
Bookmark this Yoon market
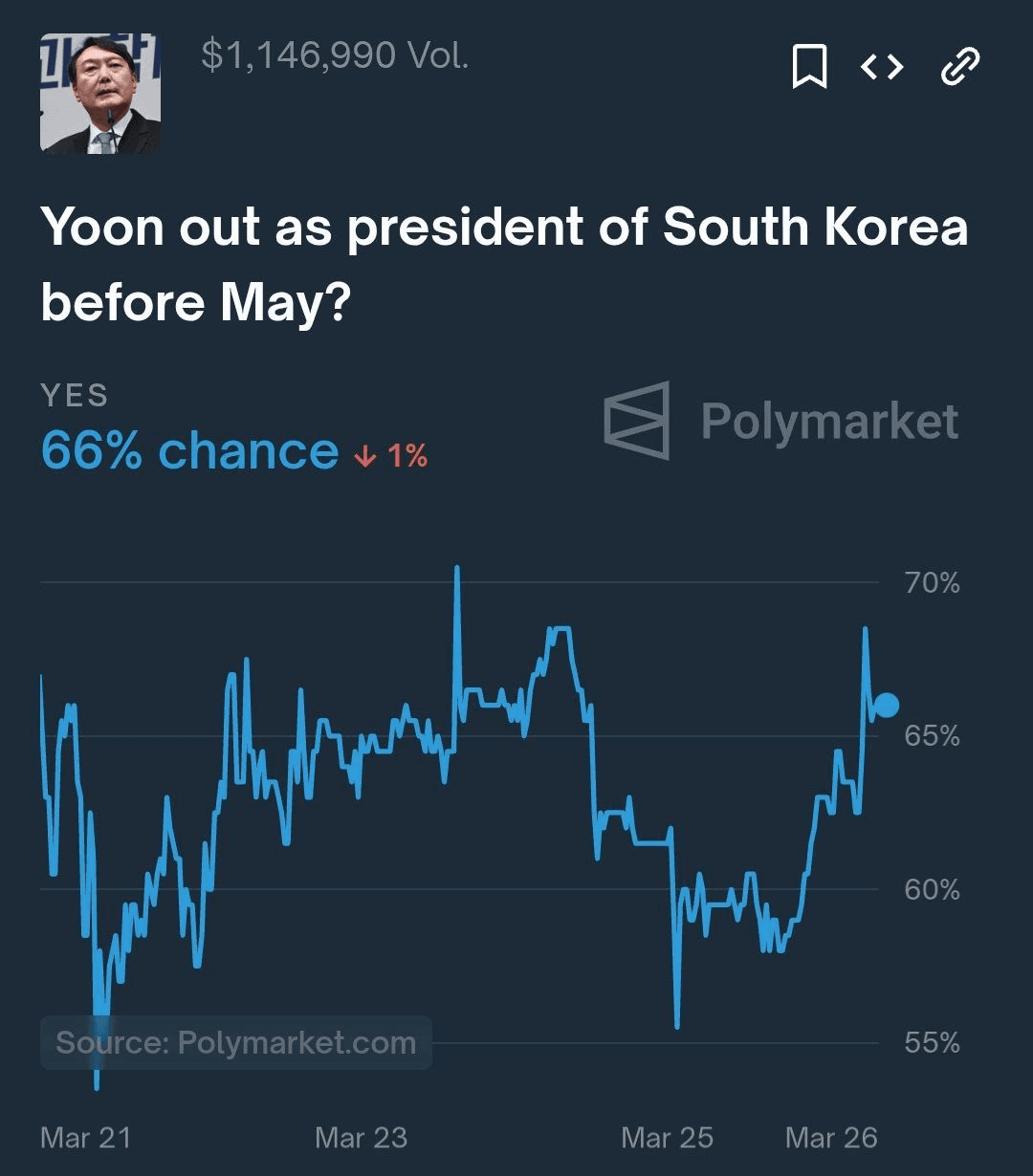(x=809, y=67)
